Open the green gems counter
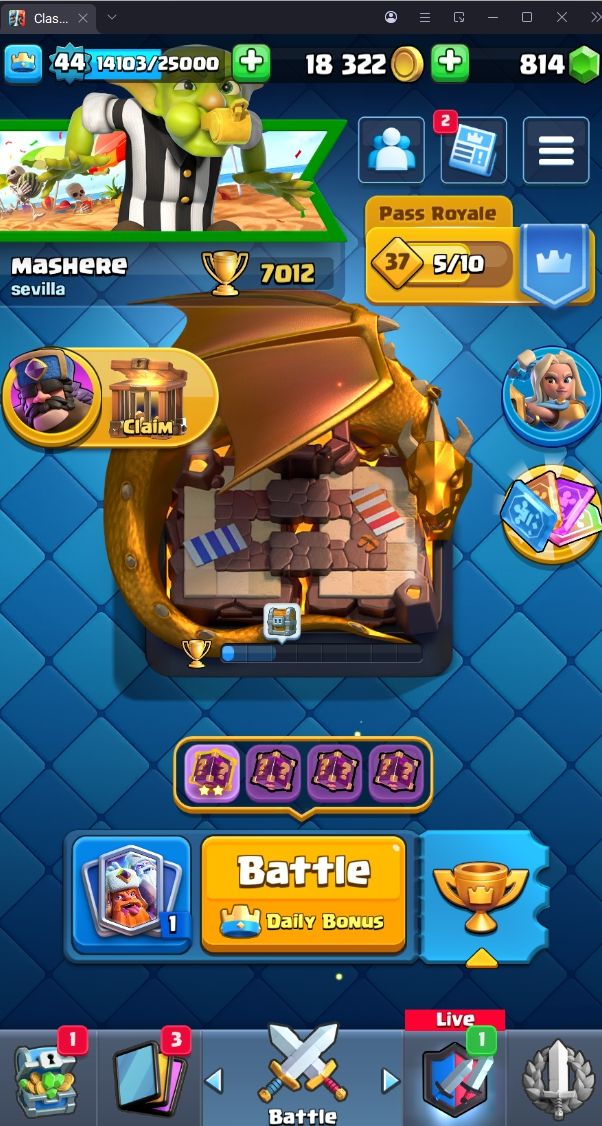602x1126 pixels. pos(557,65)
